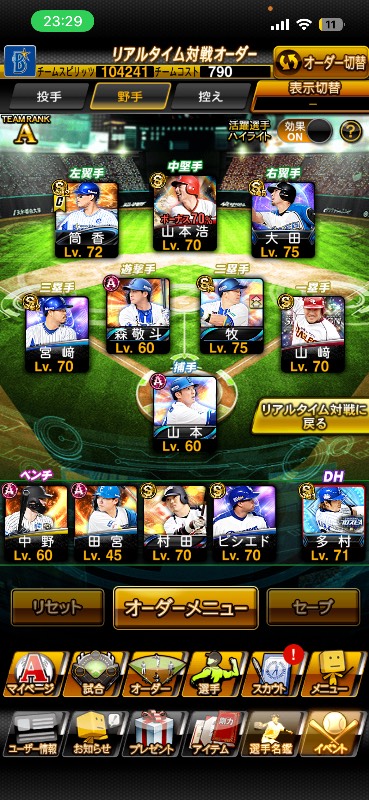The image size is (369, 800).
Task: Open the 表示切替 display switcher
Action: (310, 95)
